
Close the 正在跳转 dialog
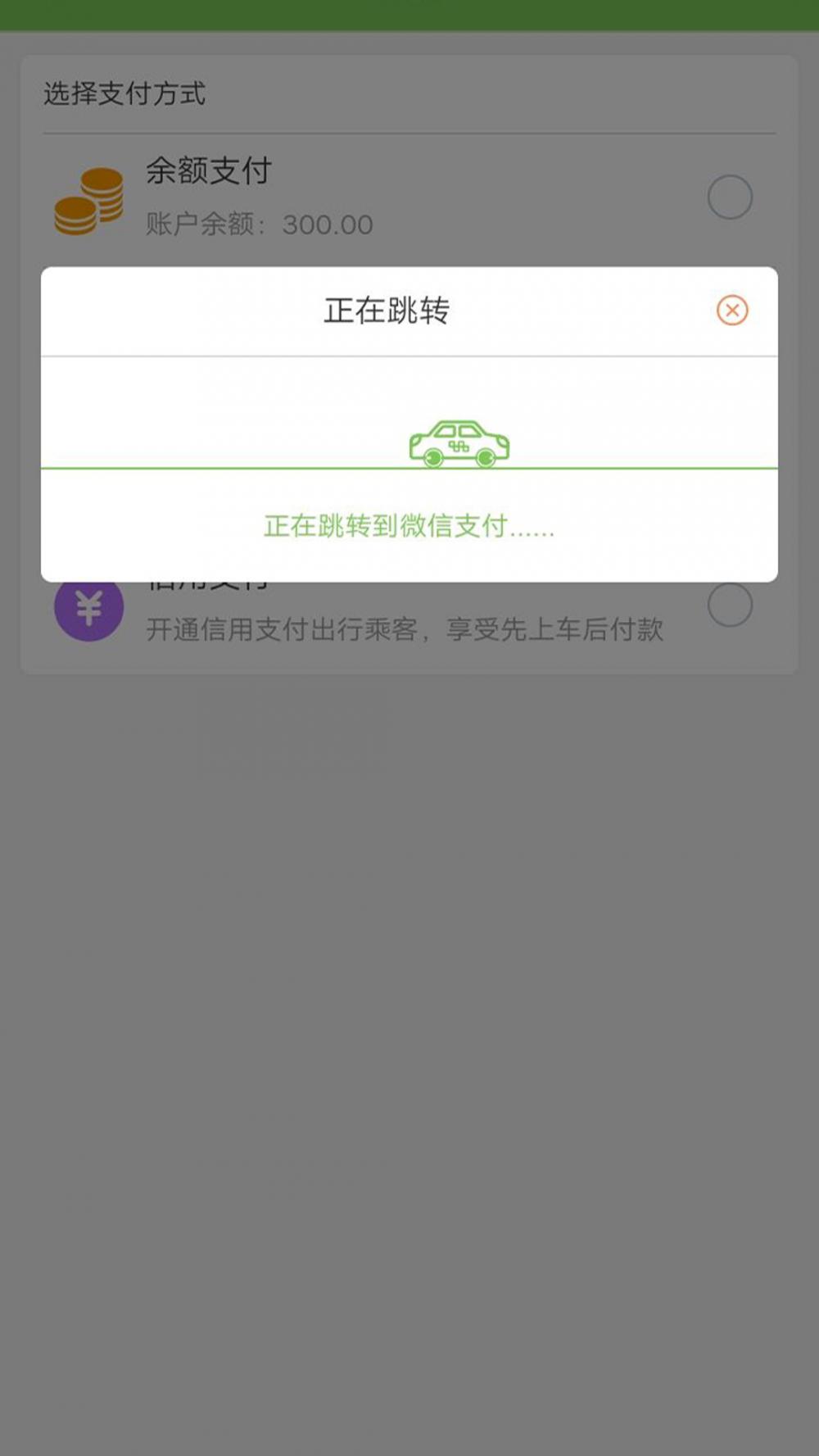pyautogui.click(x=732, y=311)
